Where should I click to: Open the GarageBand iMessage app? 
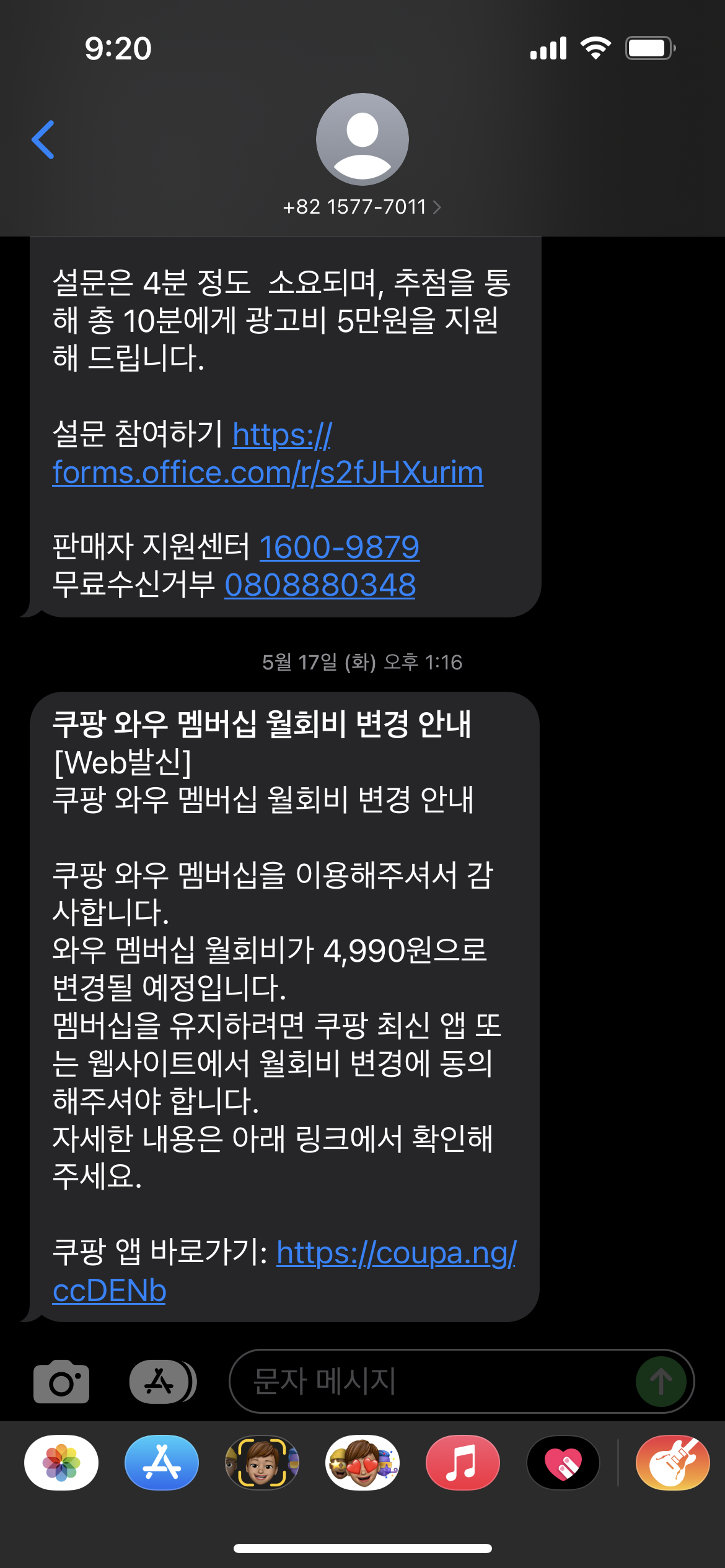(673, 1463)
